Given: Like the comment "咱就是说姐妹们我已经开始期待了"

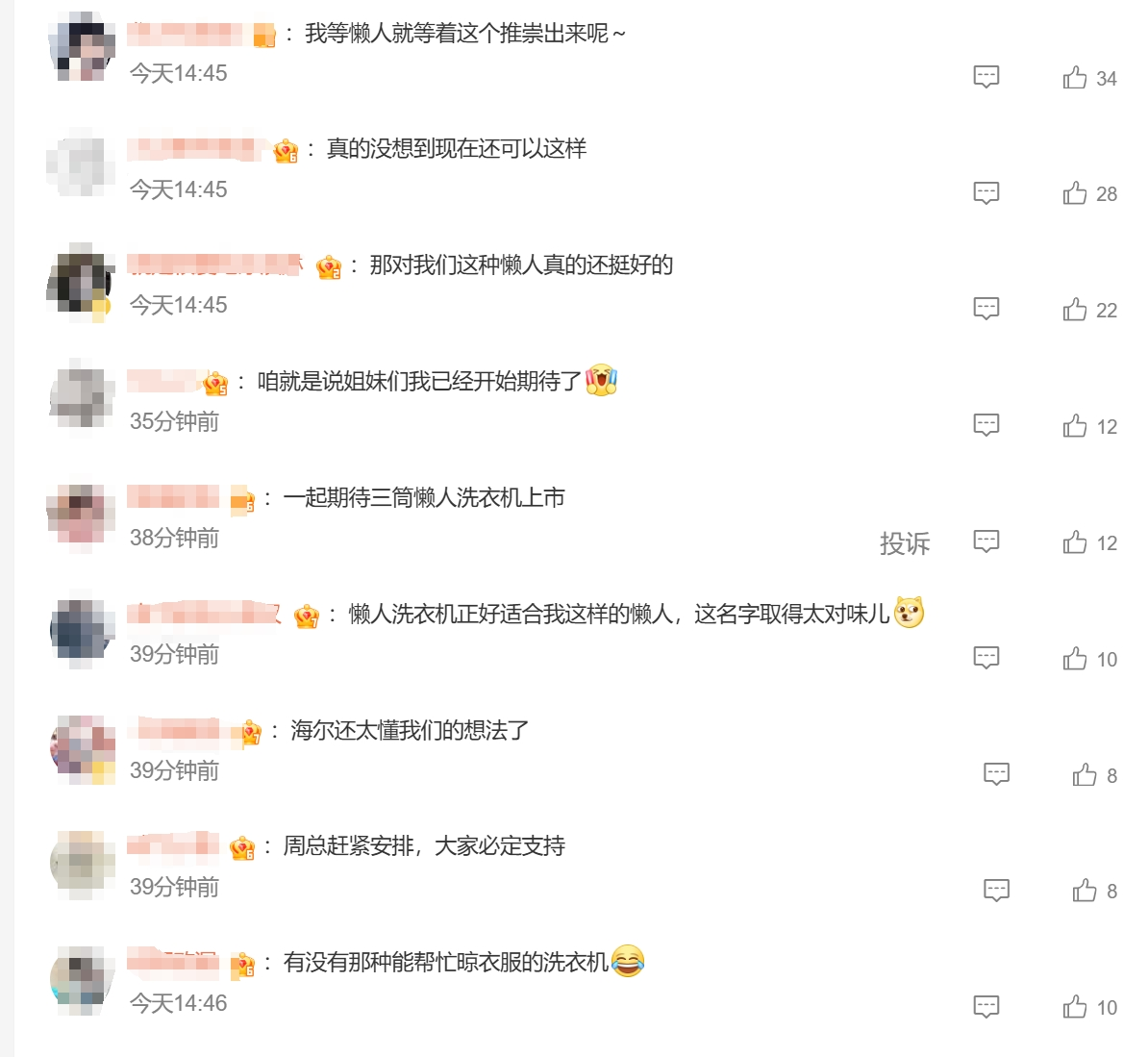Looking at the screenshot, I should (x=1075, y=426).
